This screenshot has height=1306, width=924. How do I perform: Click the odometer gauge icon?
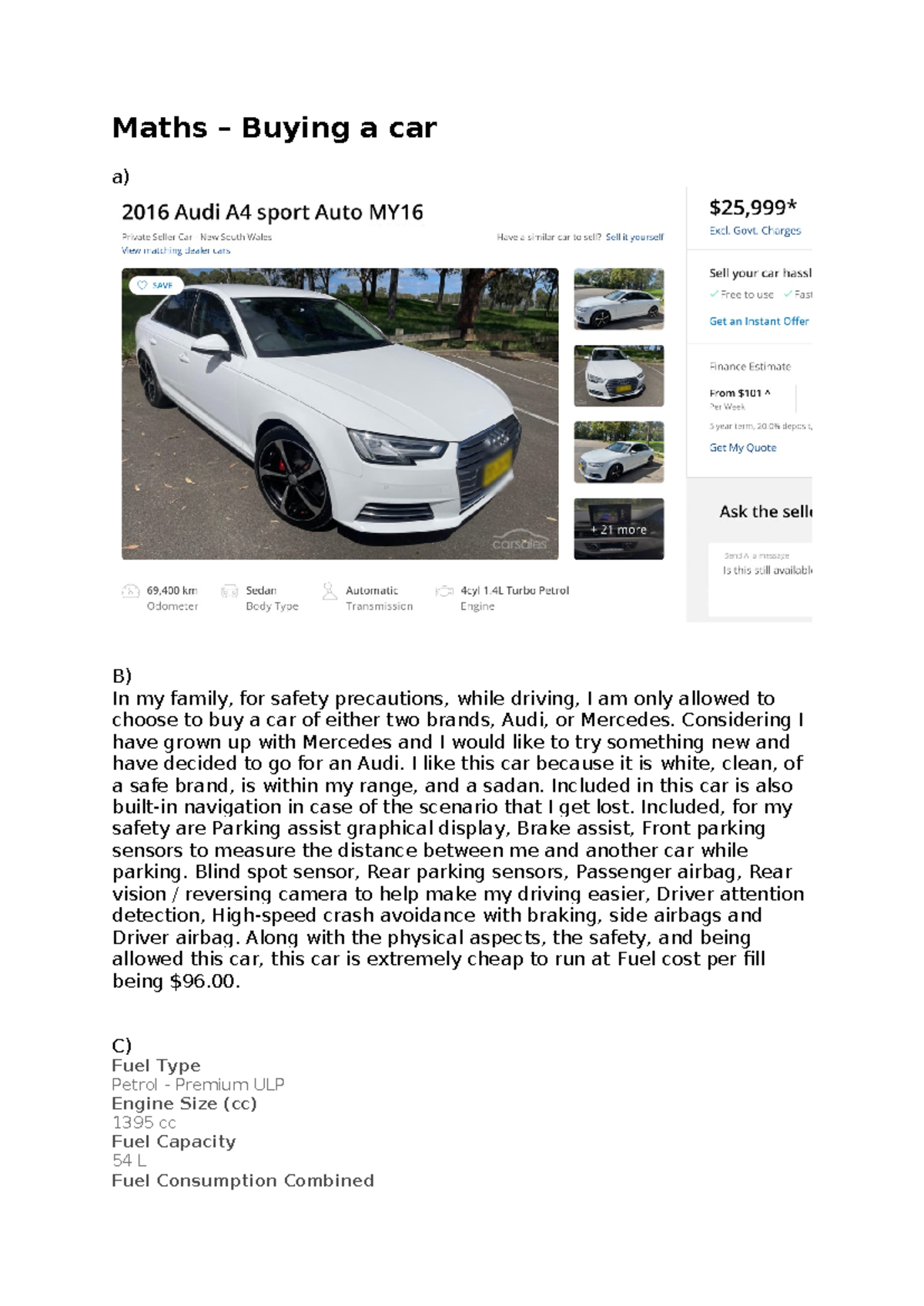click(129, 590)
